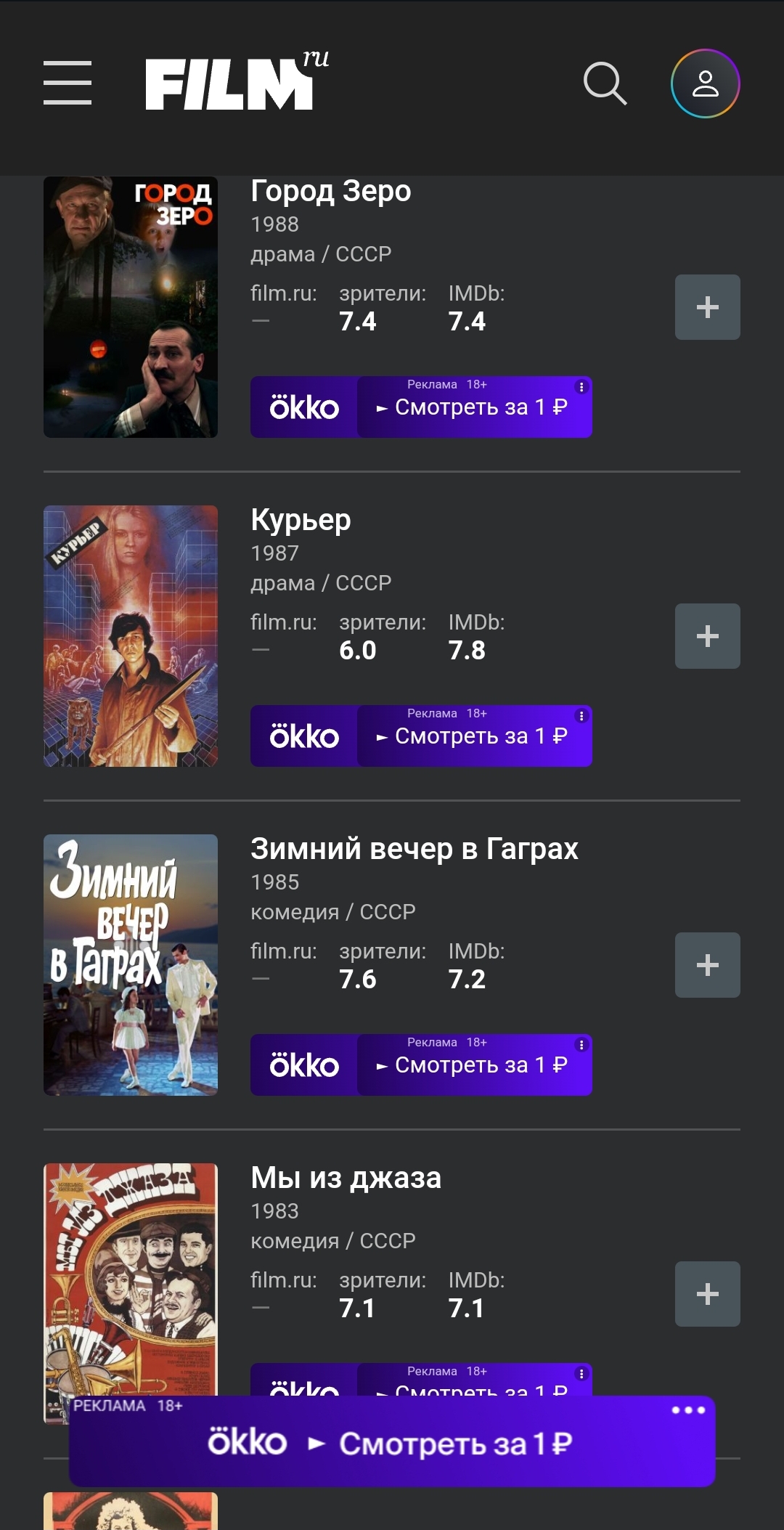
Task: Add Курьер to watchlist
Action: coord(707,636)
